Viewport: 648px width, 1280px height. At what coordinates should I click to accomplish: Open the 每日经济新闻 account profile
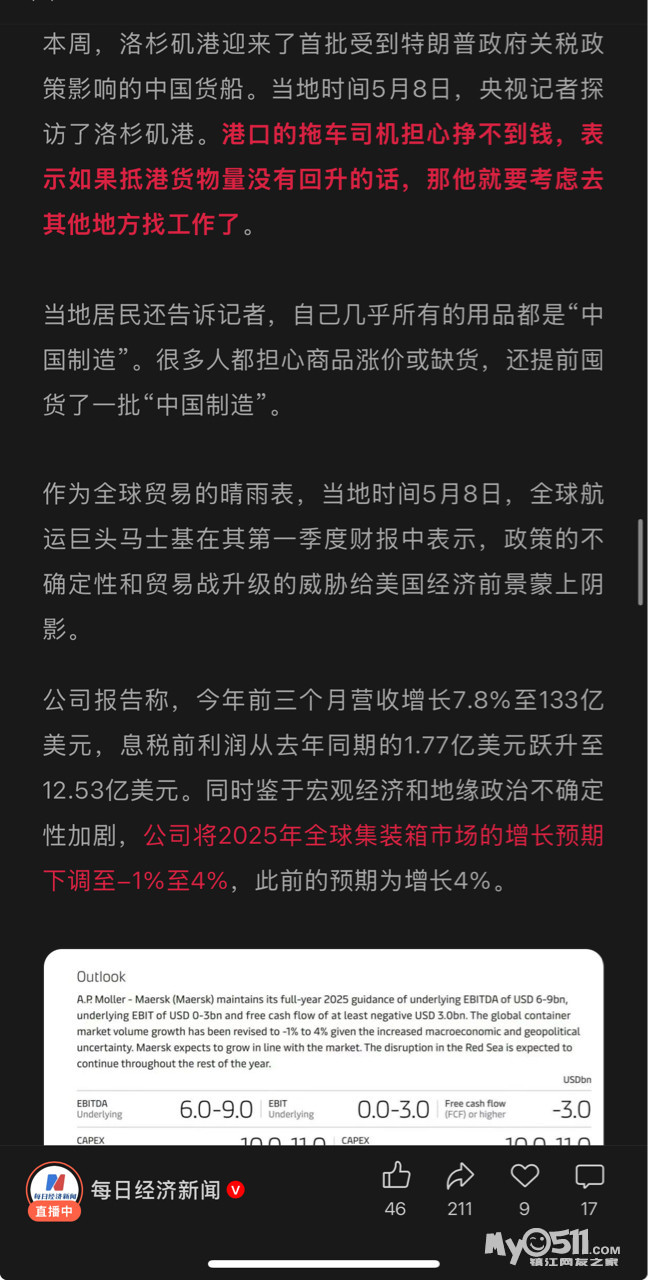click(155, 1190)
